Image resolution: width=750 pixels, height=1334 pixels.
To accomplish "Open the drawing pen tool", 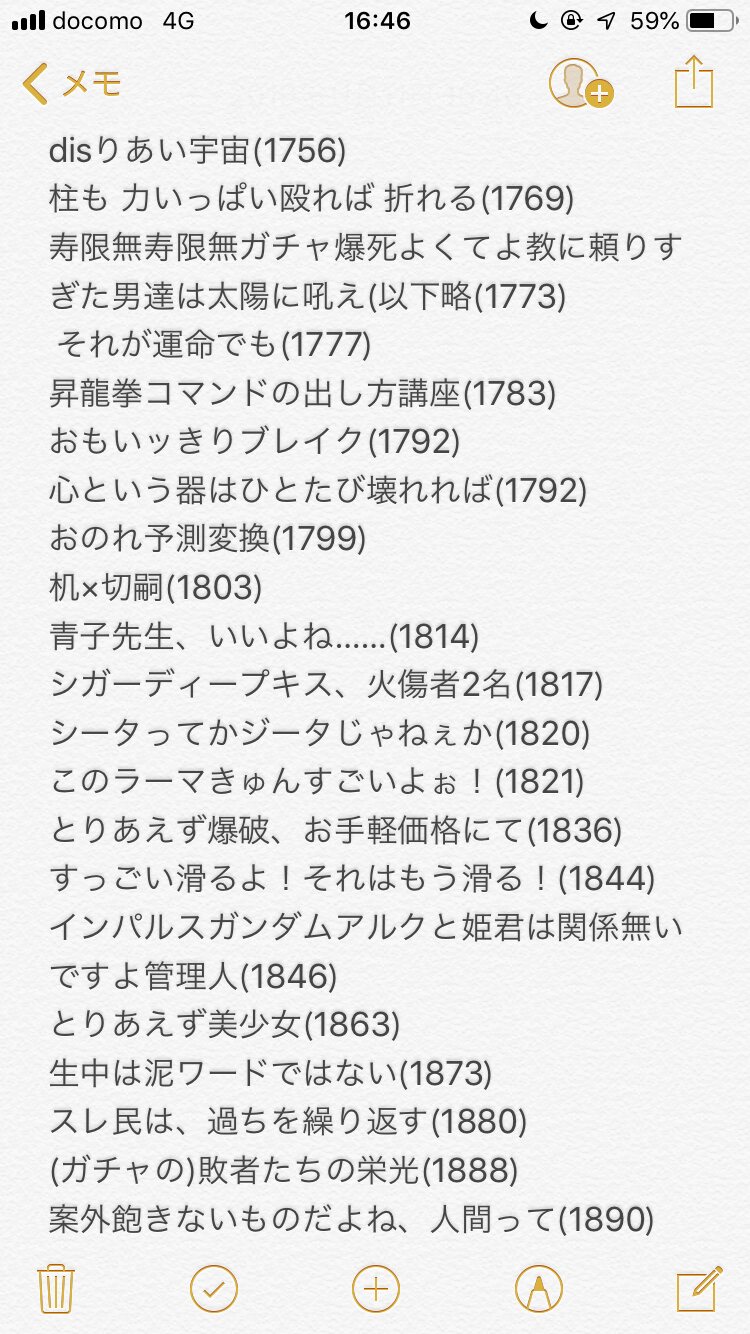I will pos(538,1288).
